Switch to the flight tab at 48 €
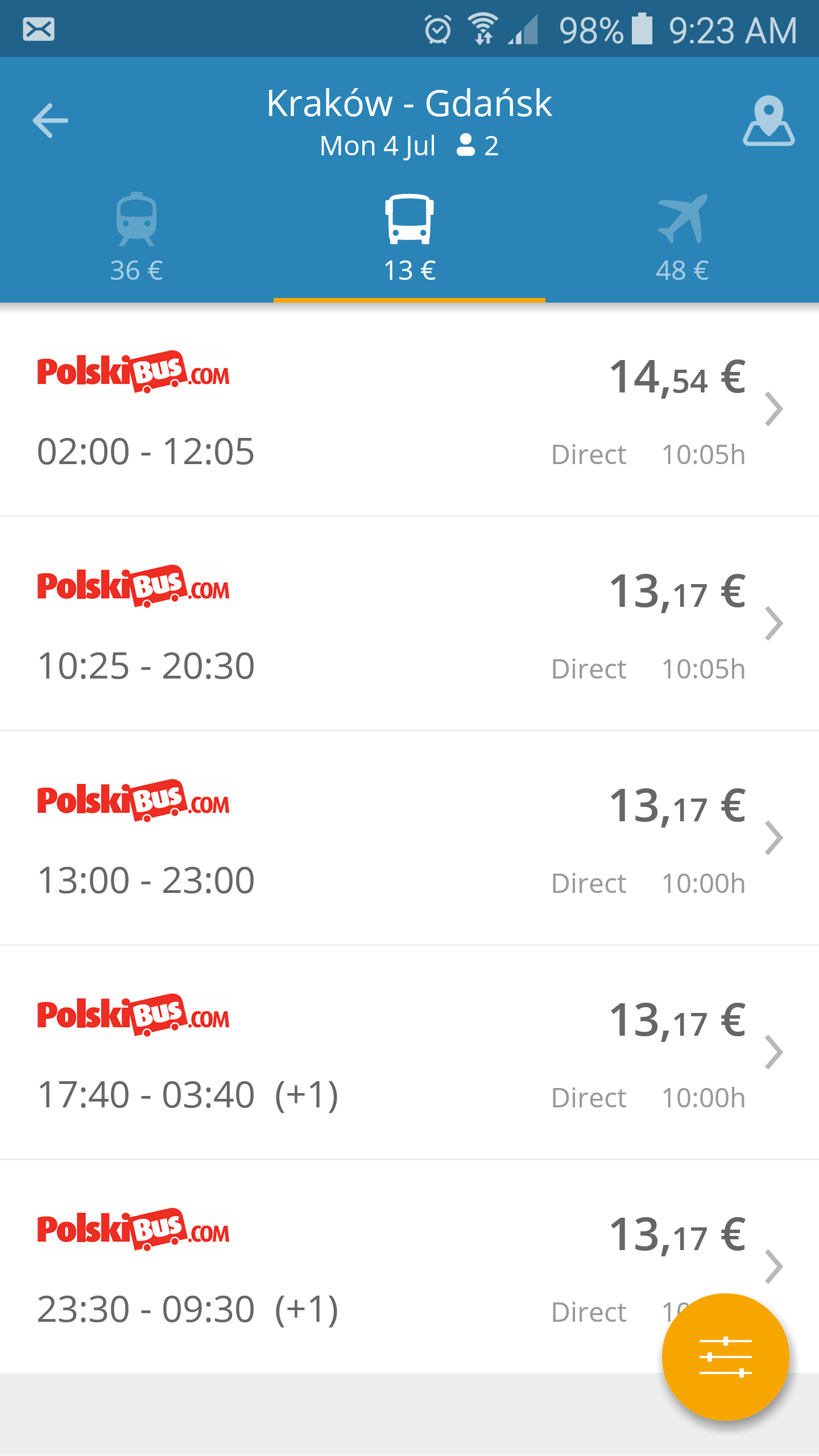The height and width of the screenshot is (1456, 819). tap(682, 238)
